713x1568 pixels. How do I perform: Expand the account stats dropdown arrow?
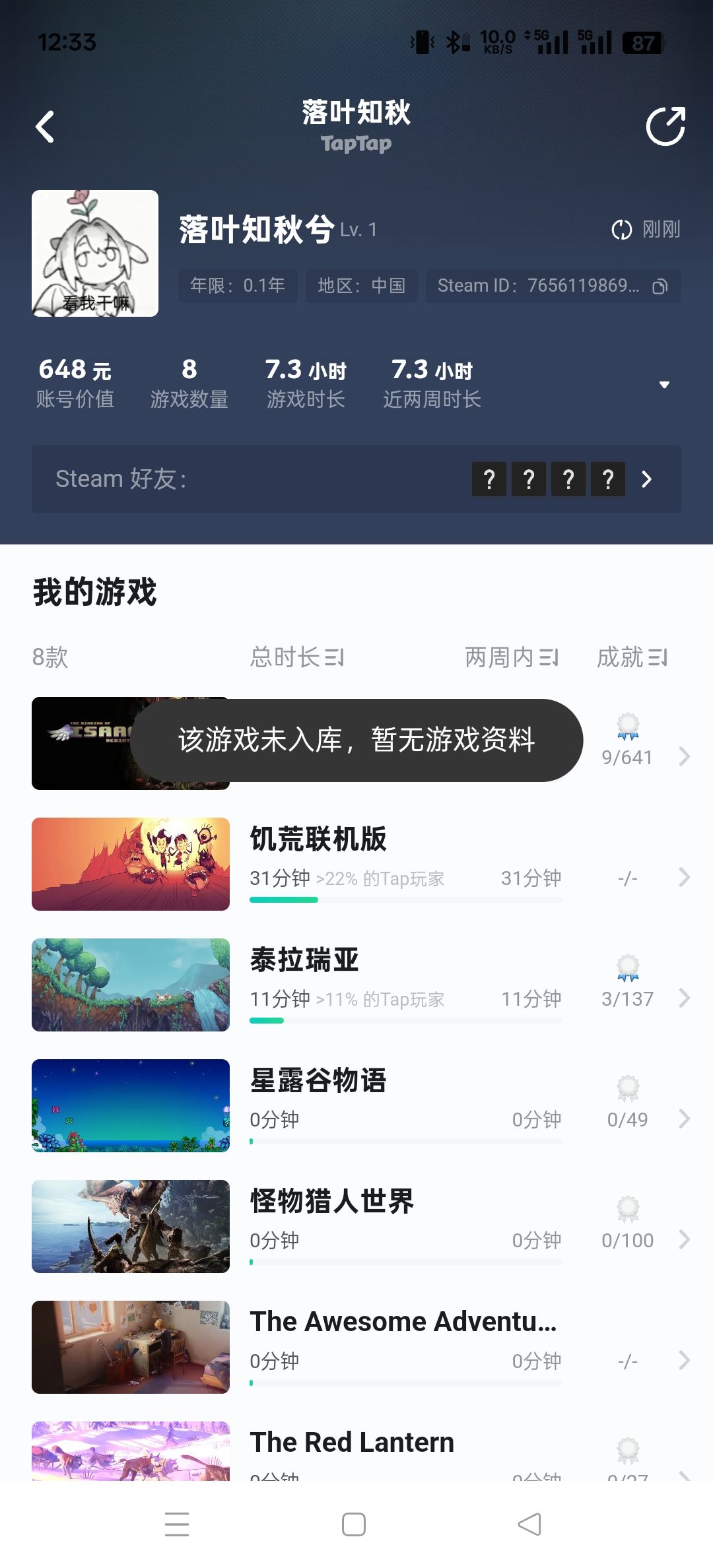tap(665, 385)
